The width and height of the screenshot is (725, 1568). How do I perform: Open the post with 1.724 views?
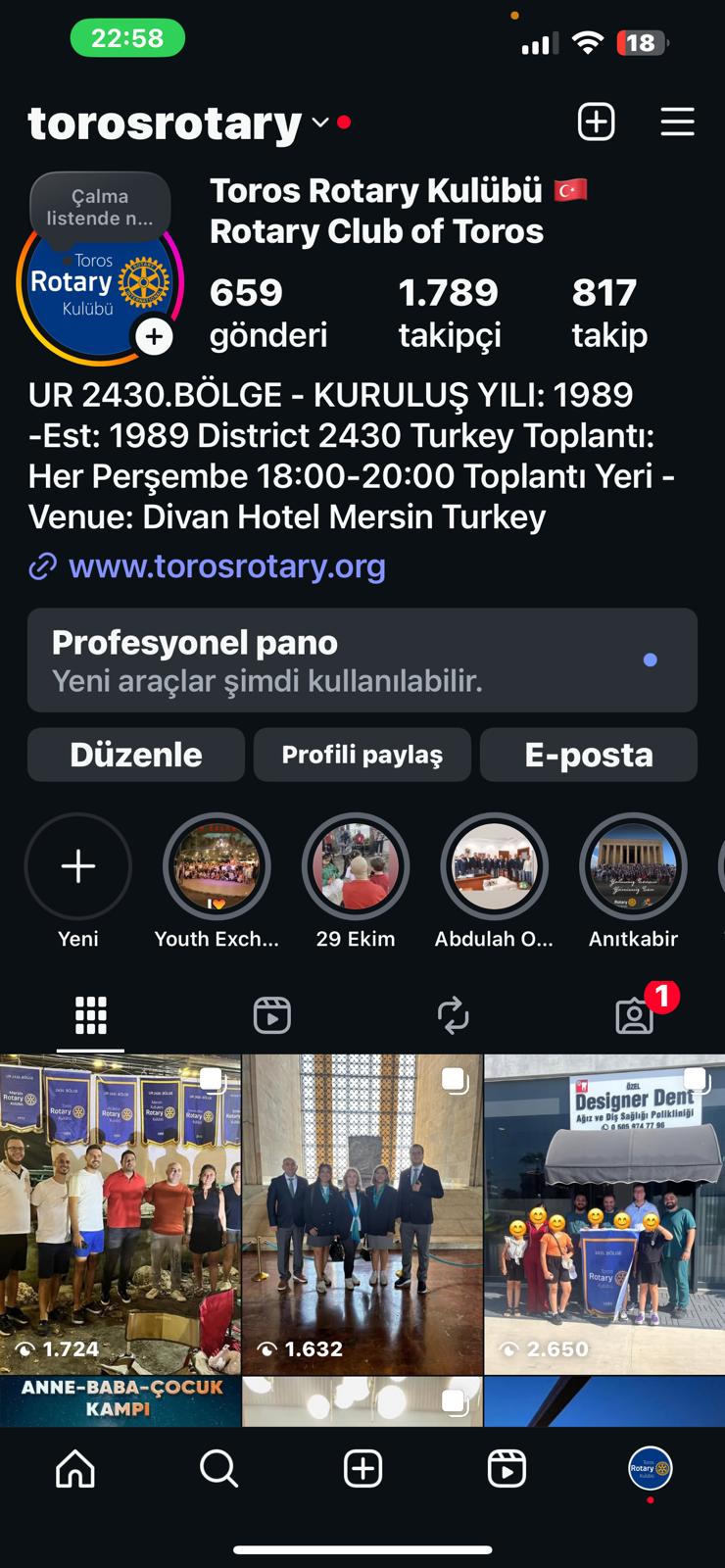tap(120, 1213)
